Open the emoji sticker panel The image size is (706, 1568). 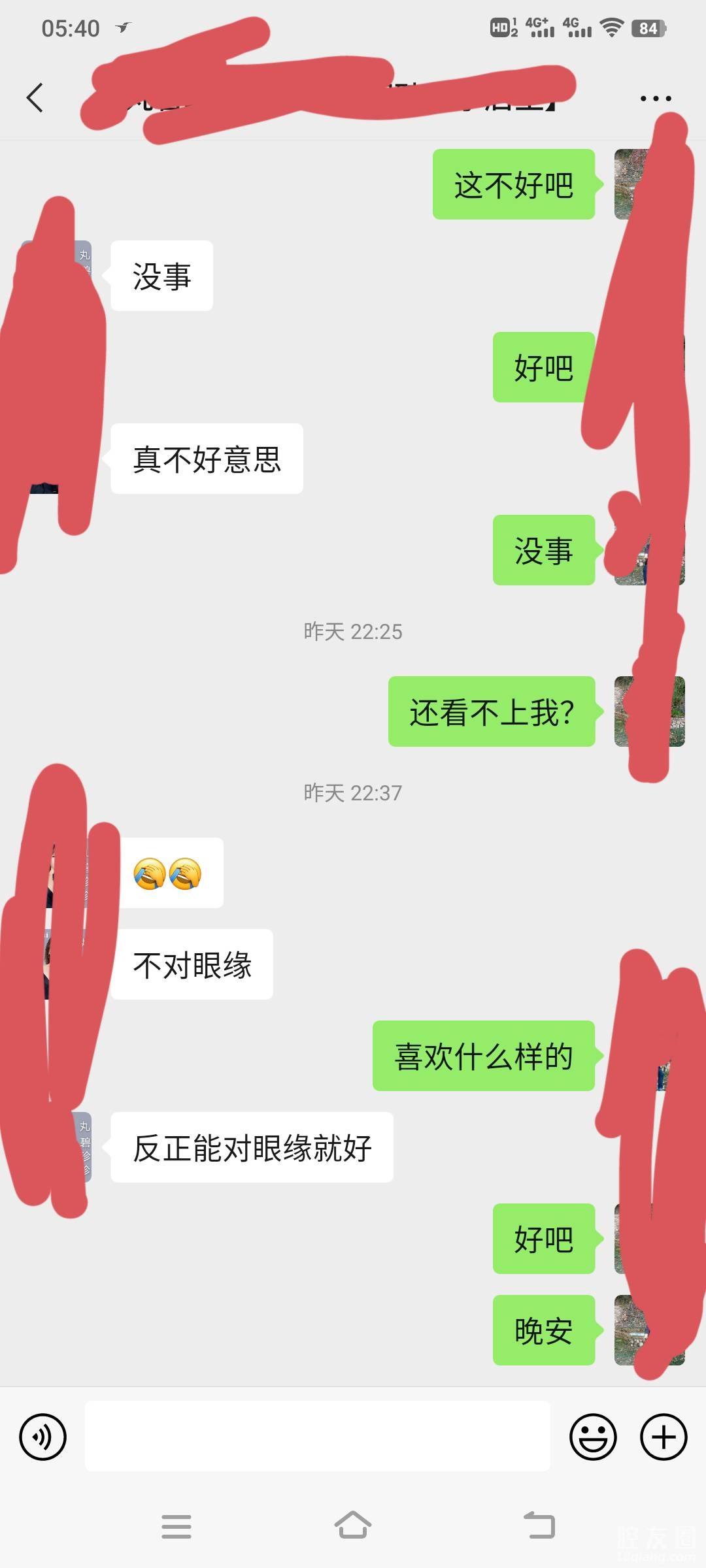pos(593,1437)
